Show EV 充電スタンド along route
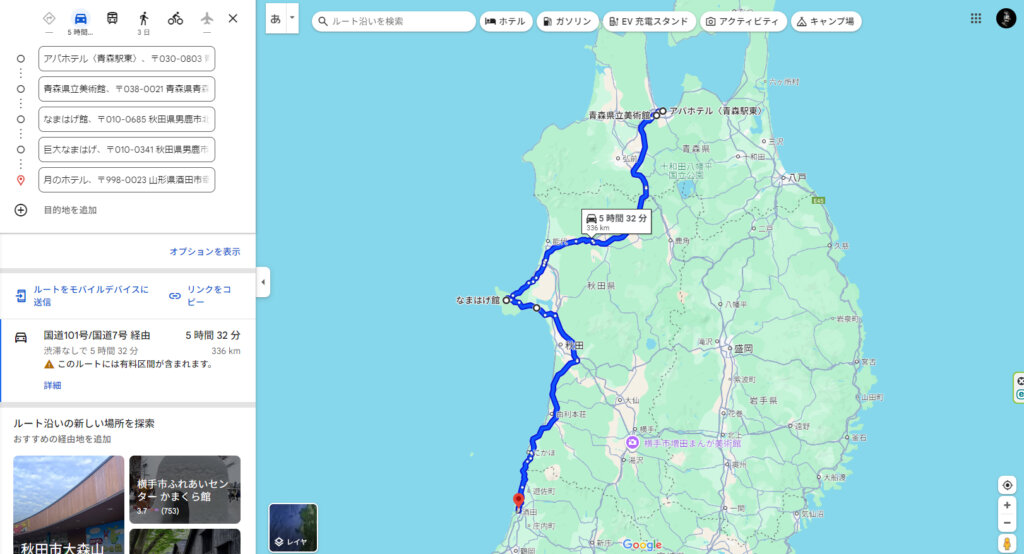Screen dimensions: 1024x554 648,21
